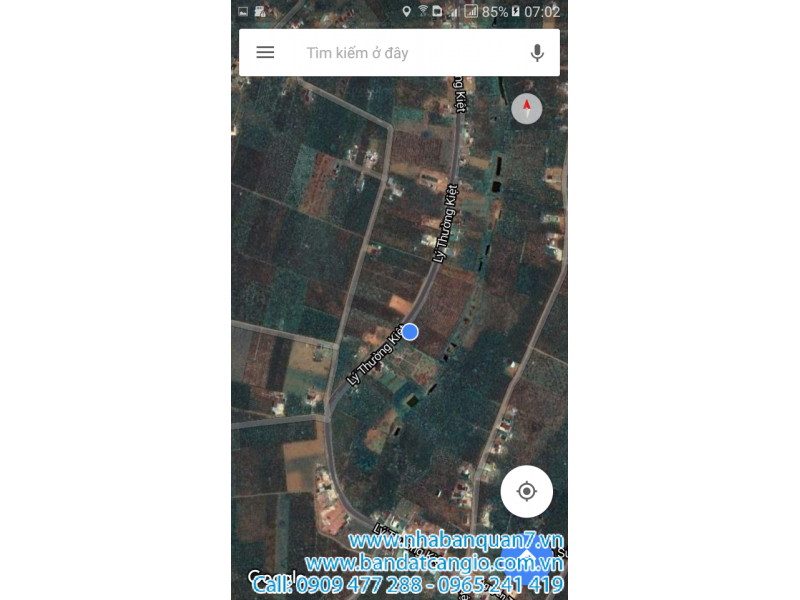
Task: Tap the "Tìm kiếm ở đây" search field
Action: pos(400,53)
